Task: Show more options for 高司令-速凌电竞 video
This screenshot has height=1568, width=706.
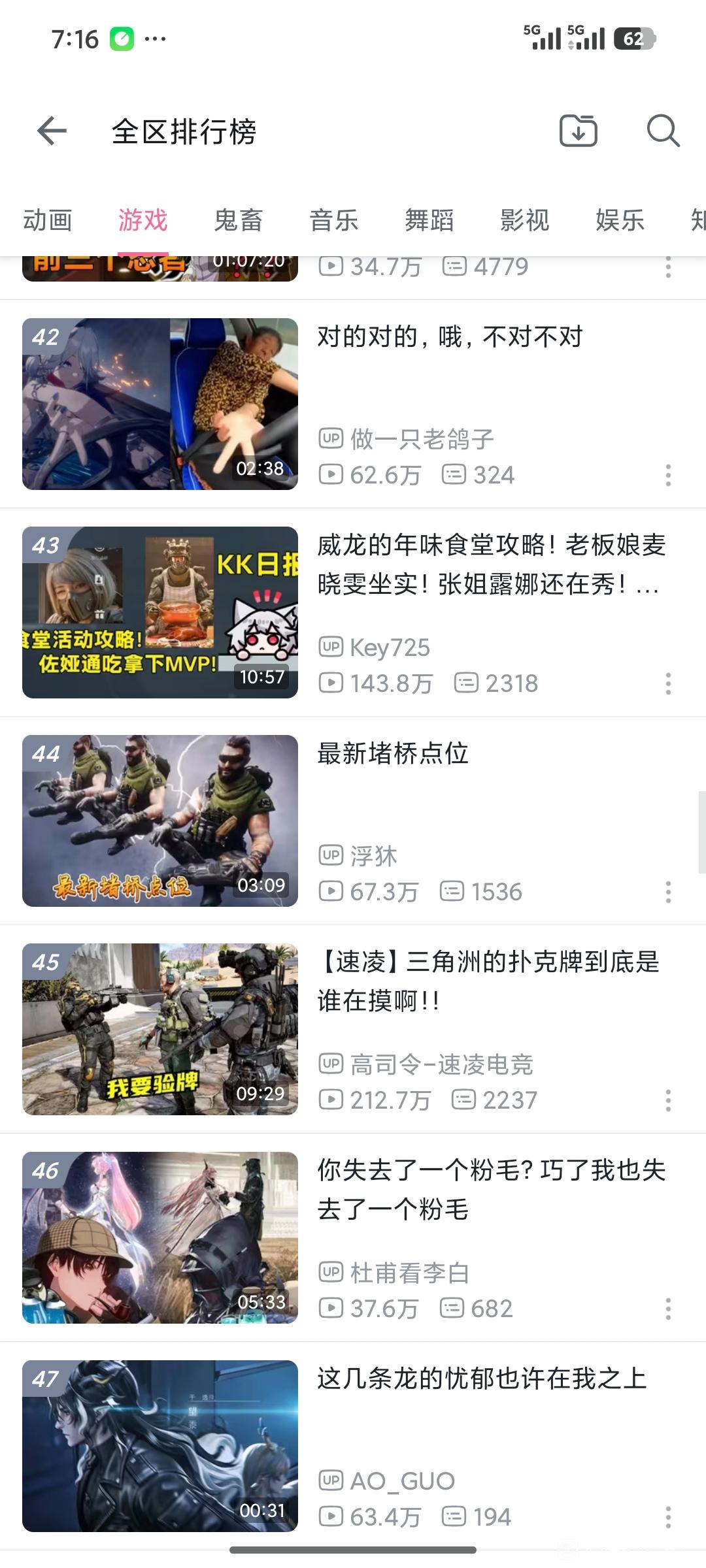Action: [x=668, y=1100]
